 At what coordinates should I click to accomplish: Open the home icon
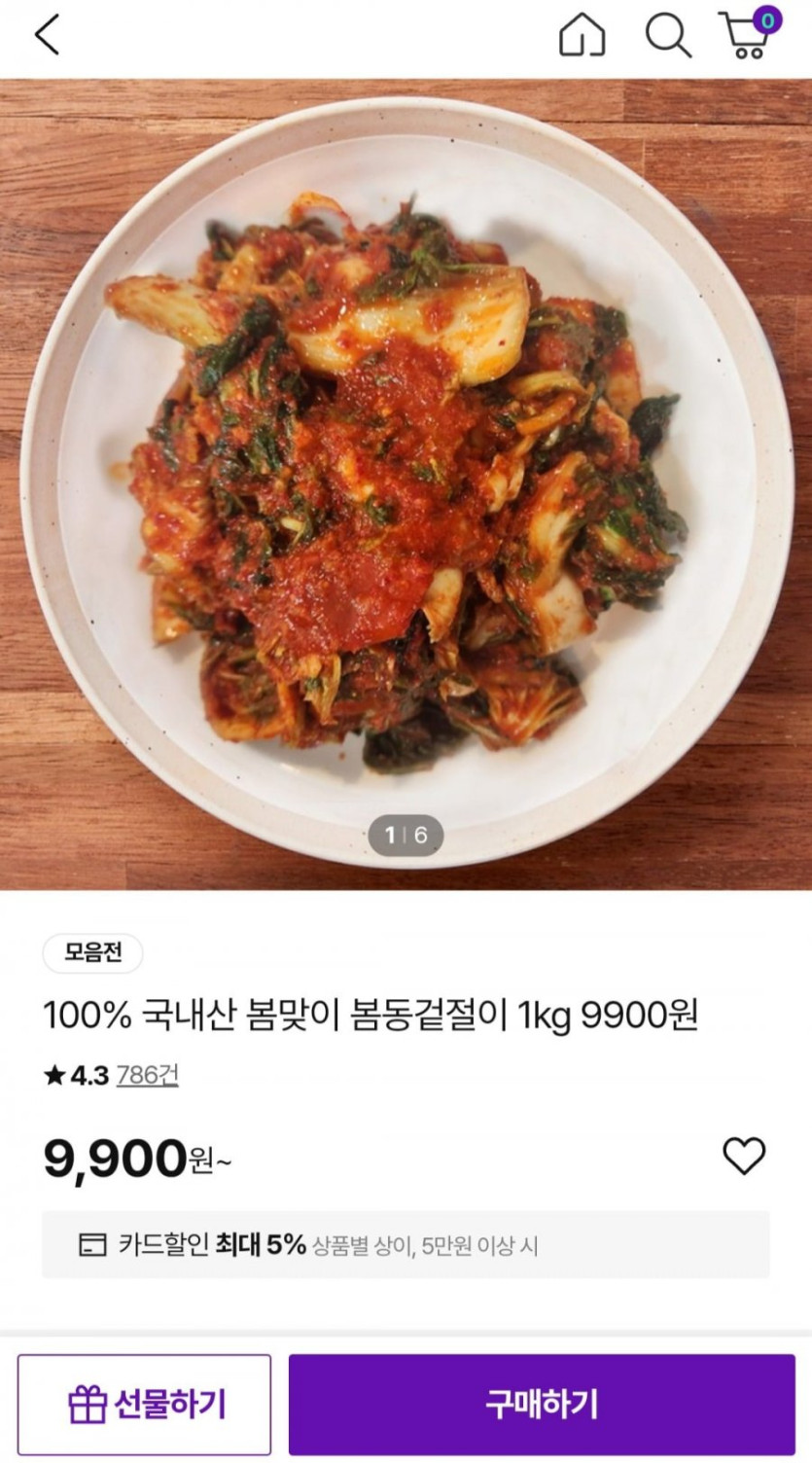click(x=582, y=37)
